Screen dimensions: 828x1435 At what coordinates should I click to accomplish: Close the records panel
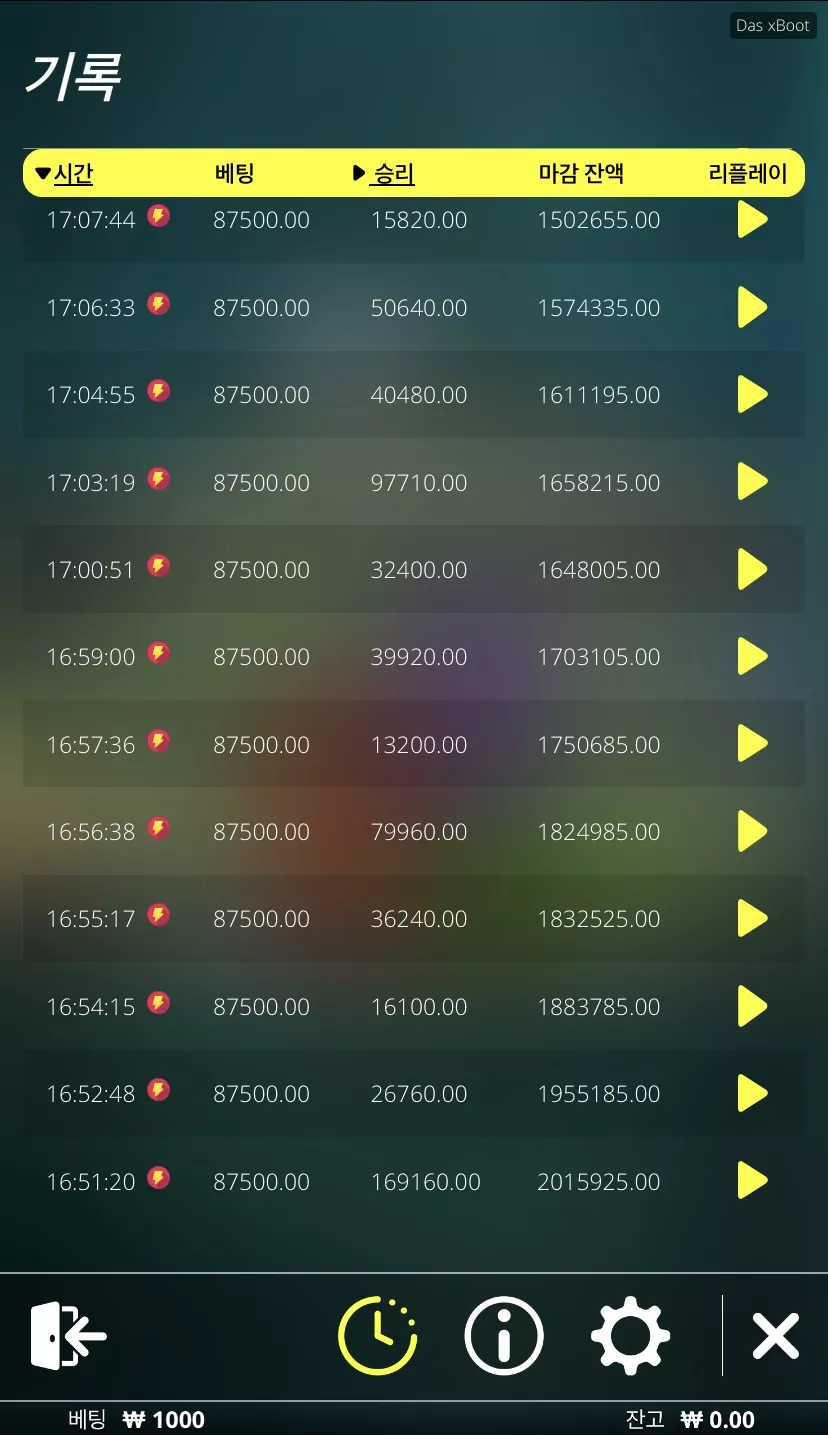[x=775, y=1336]
